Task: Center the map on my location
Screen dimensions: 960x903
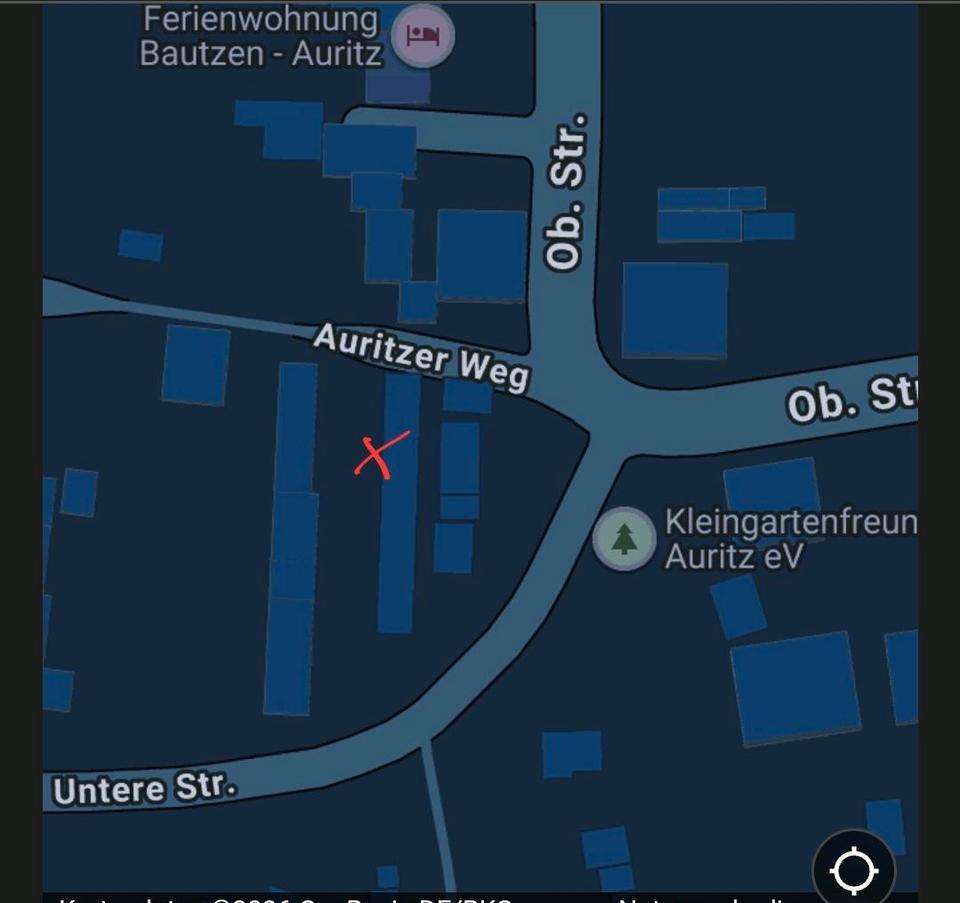Action: [x=854, y=869]
